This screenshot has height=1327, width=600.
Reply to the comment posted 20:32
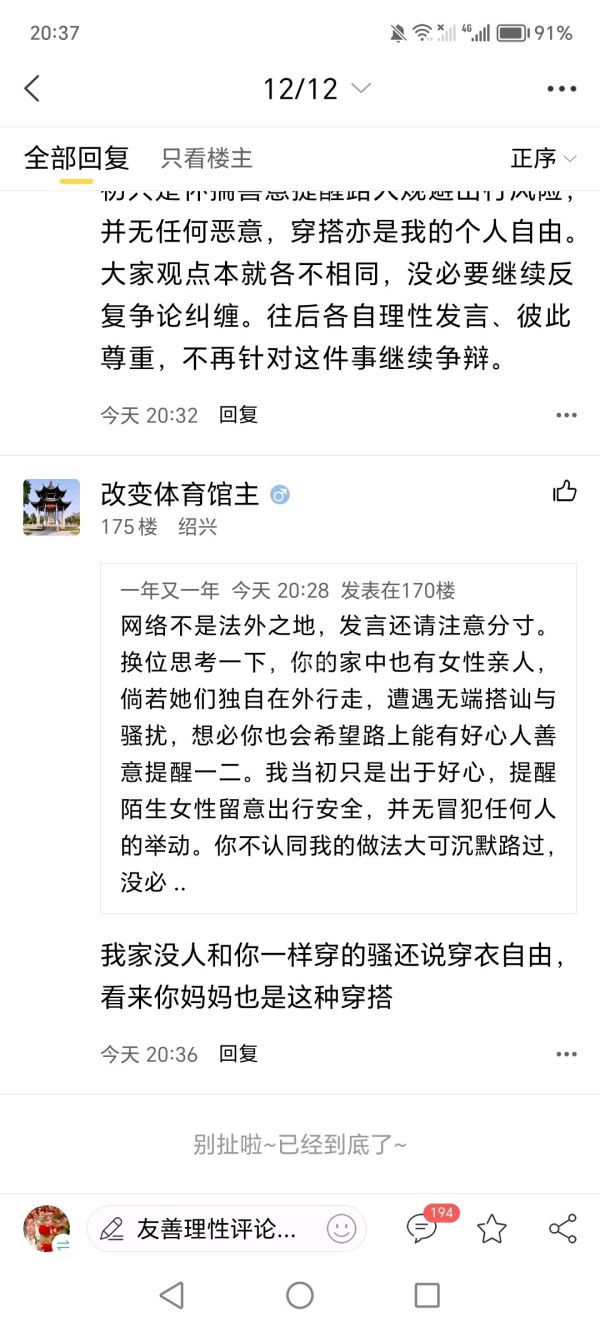pos(238,414)
